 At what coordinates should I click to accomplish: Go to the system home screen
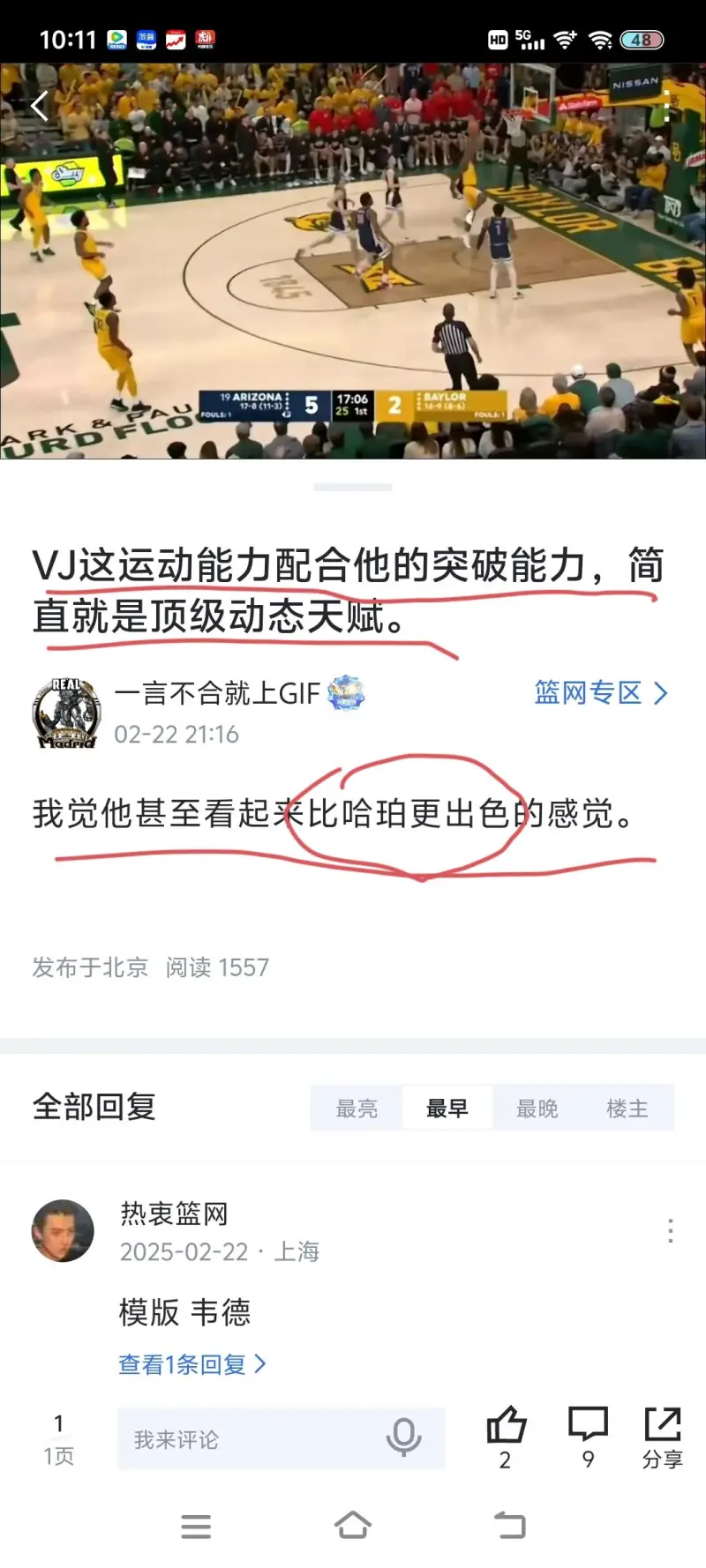pyautogui.click(x=353, y=1526)
